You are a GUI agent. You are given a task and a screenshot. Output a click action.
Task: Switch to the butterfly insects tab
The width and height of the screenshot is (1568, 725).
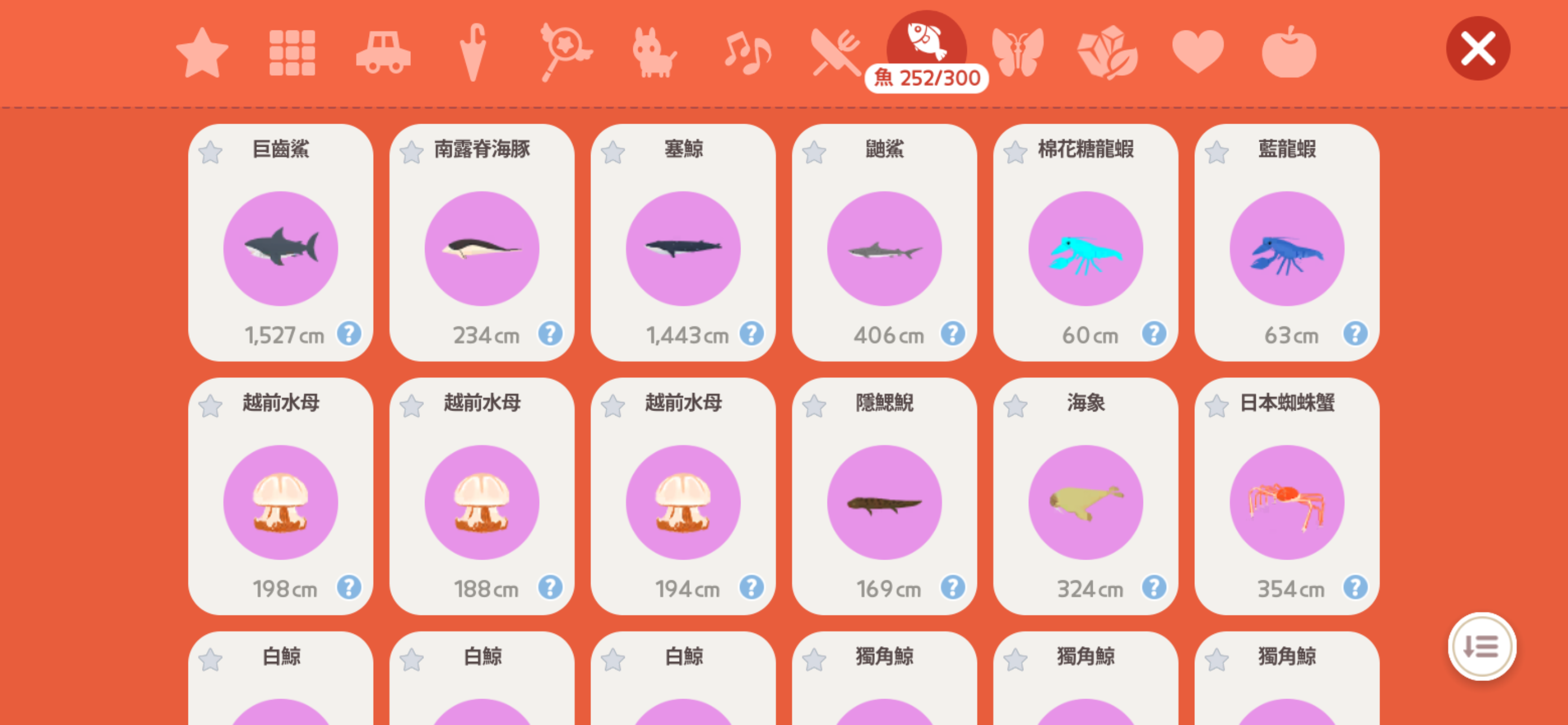(1017, 53)
